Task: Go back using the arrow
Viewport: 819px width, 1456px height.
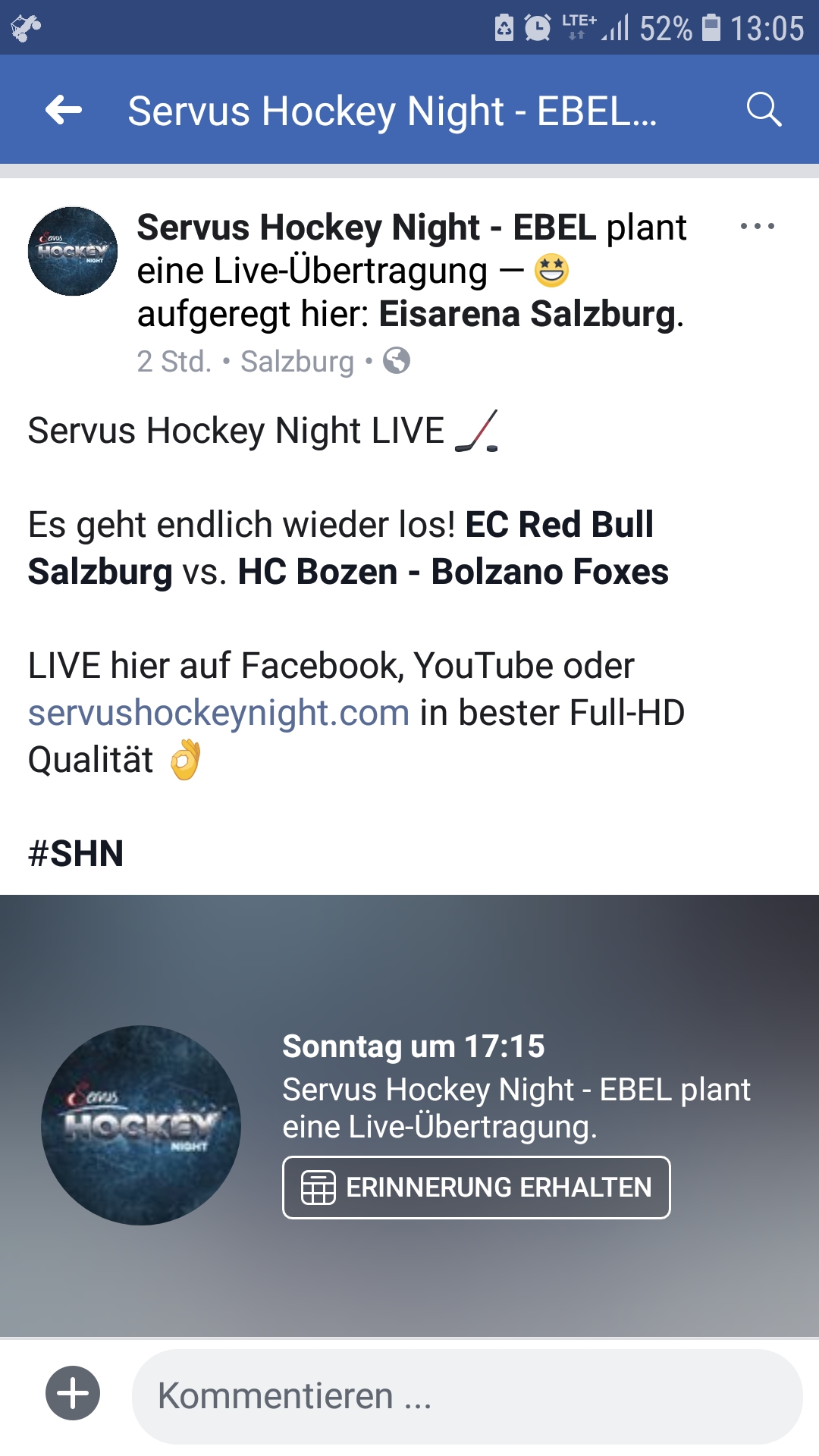Action: point(64,111)
